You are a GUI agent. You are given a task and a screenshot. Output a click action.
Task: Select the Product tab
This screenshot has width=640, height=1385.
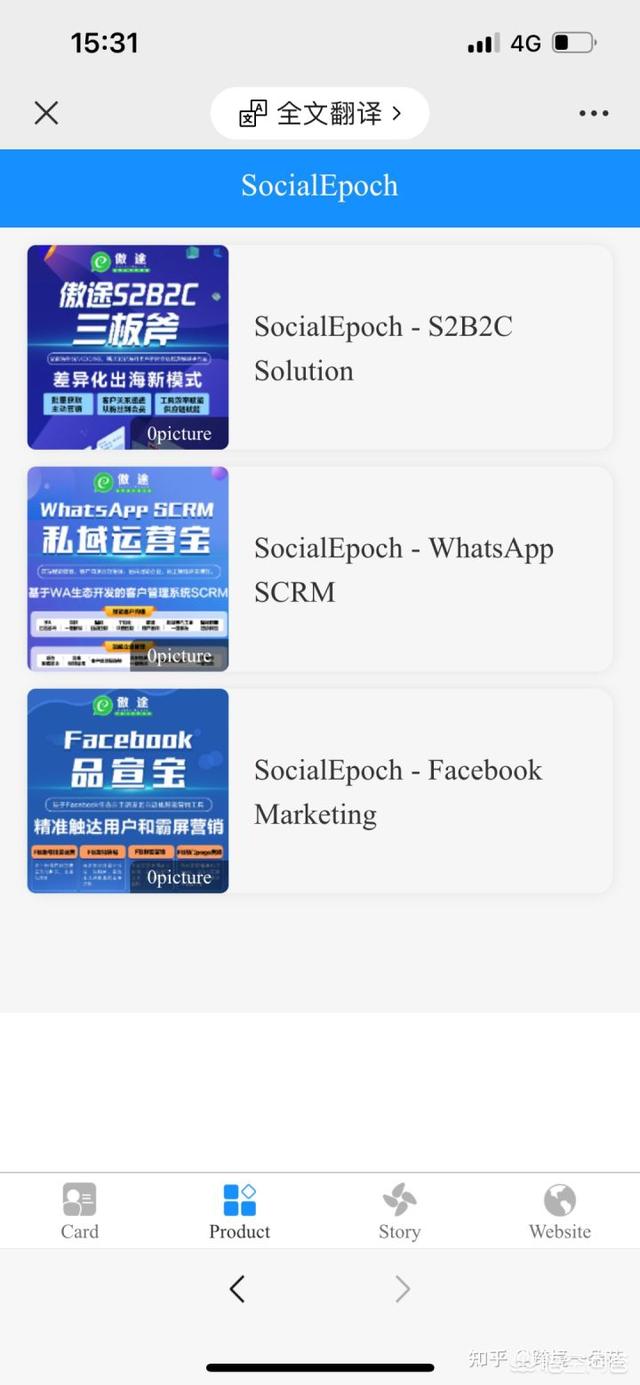tap(240, 1211)
